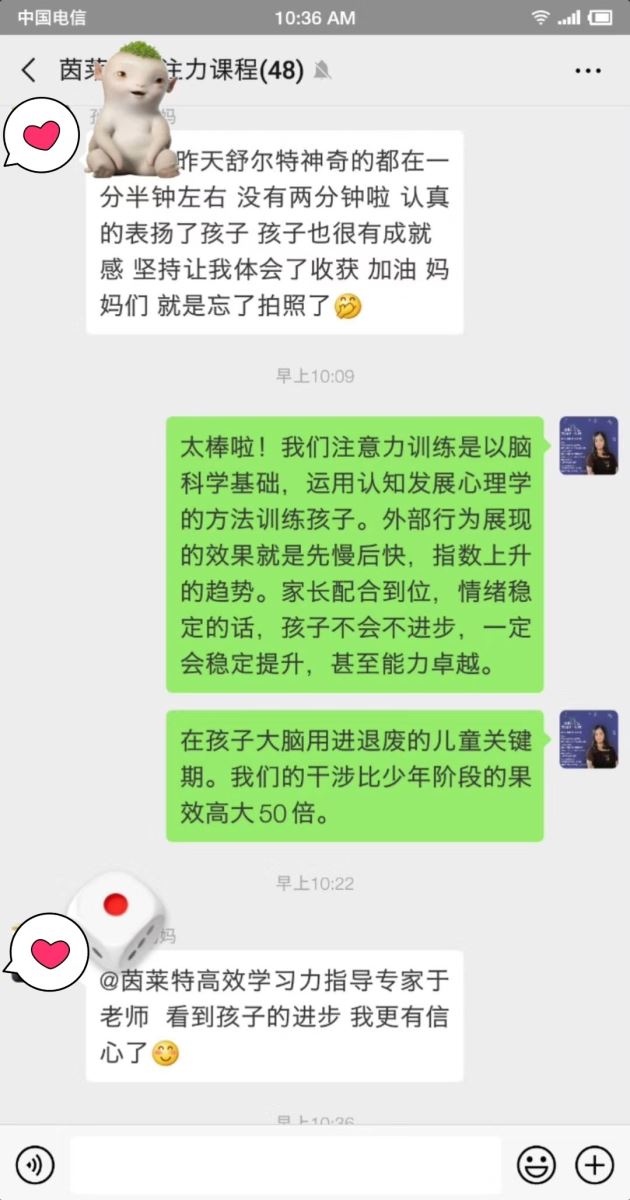
Task: Open the avatar beside the 太棒啦 message
Action: coord(588,446)
